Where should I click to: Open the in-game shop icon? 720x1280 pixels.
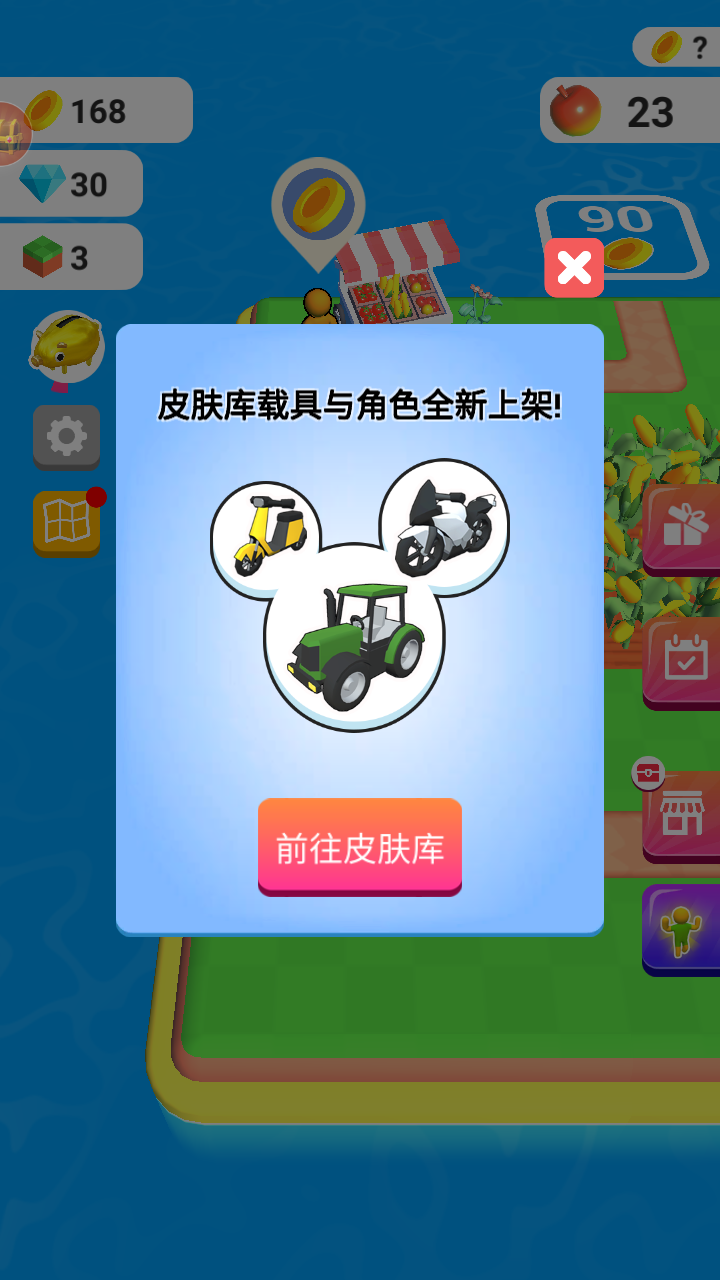click(687, 815)
